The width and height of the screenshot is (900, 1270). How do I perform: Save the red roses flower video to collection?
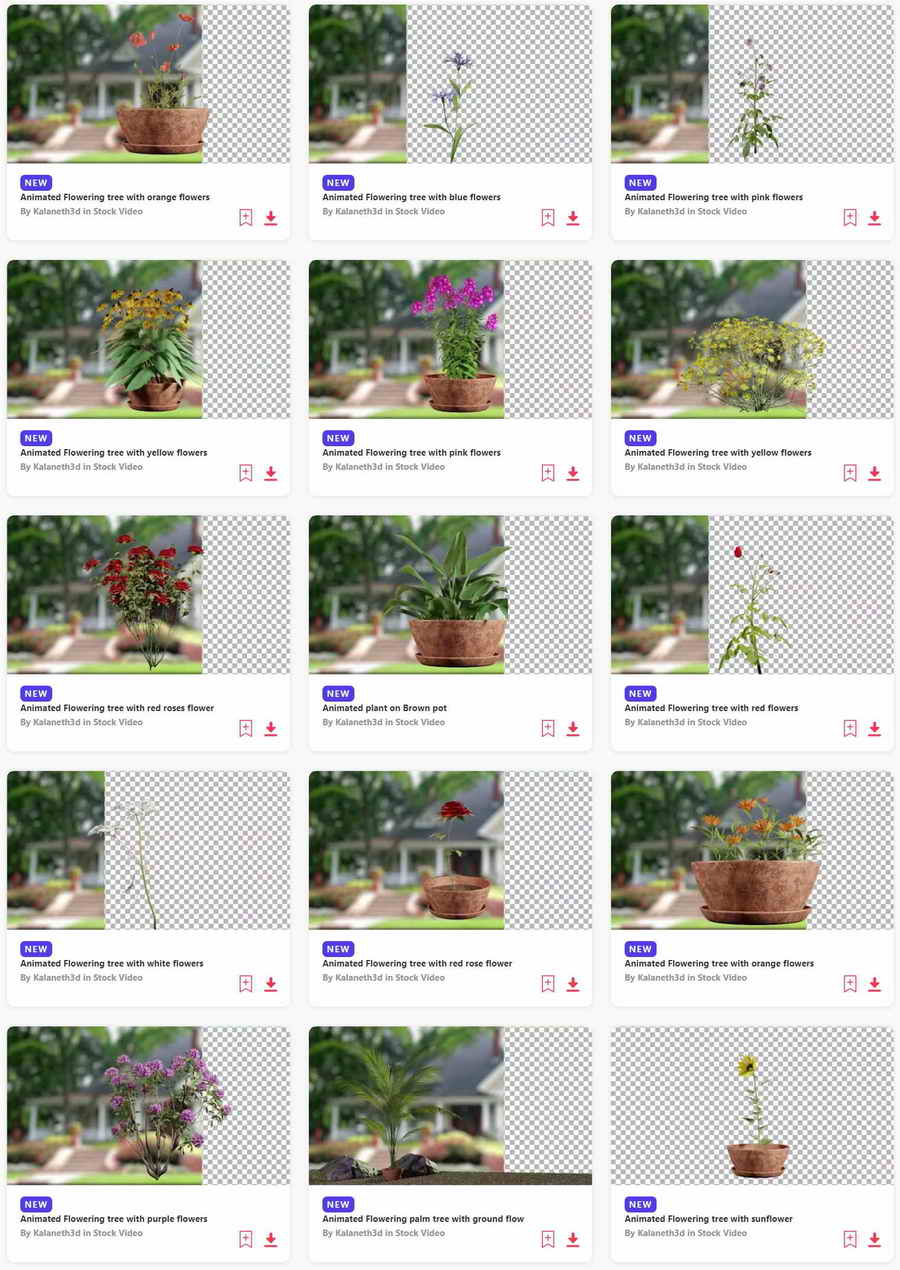[246, 729]
